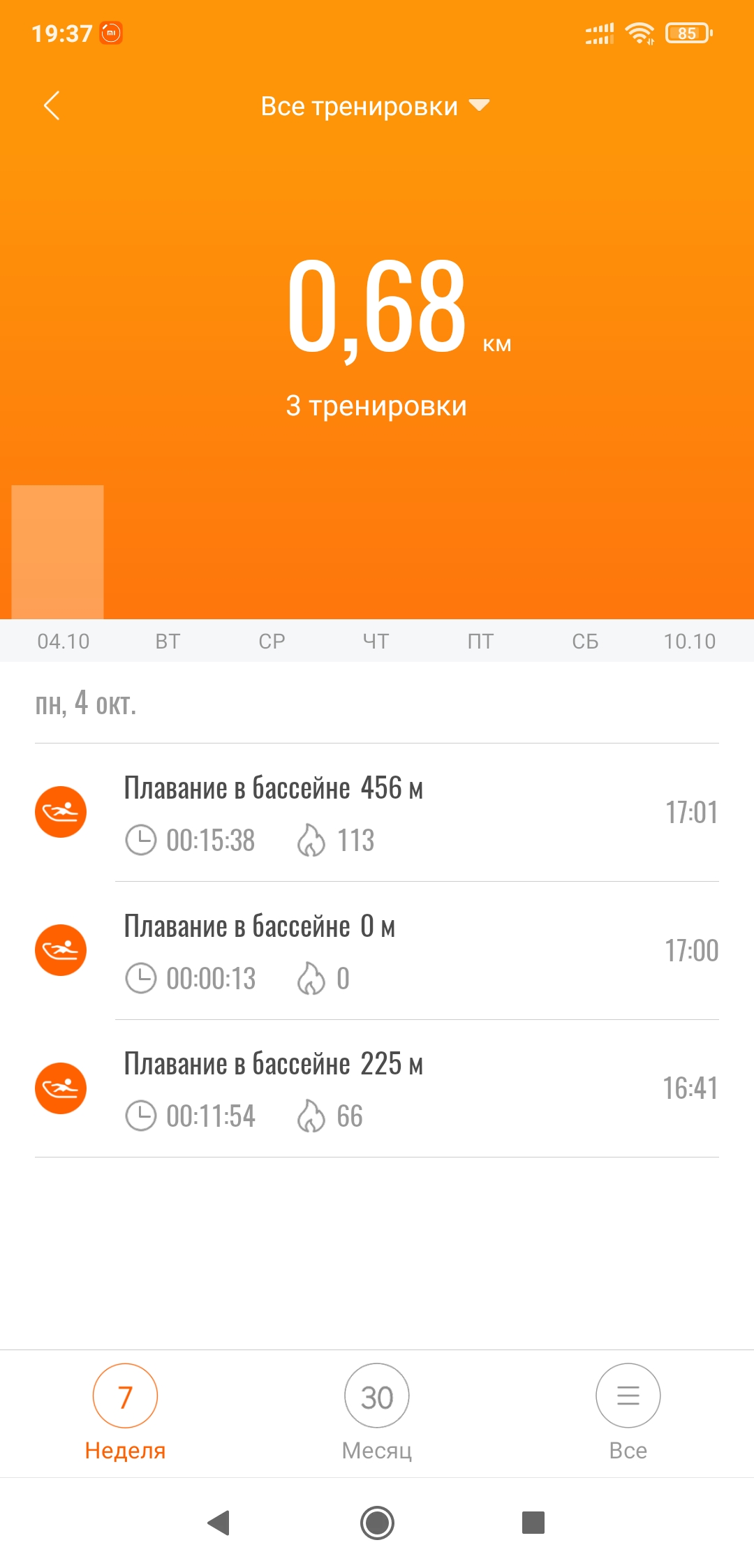
Task: Switch to the Все tab
Action: point(628,1412)
